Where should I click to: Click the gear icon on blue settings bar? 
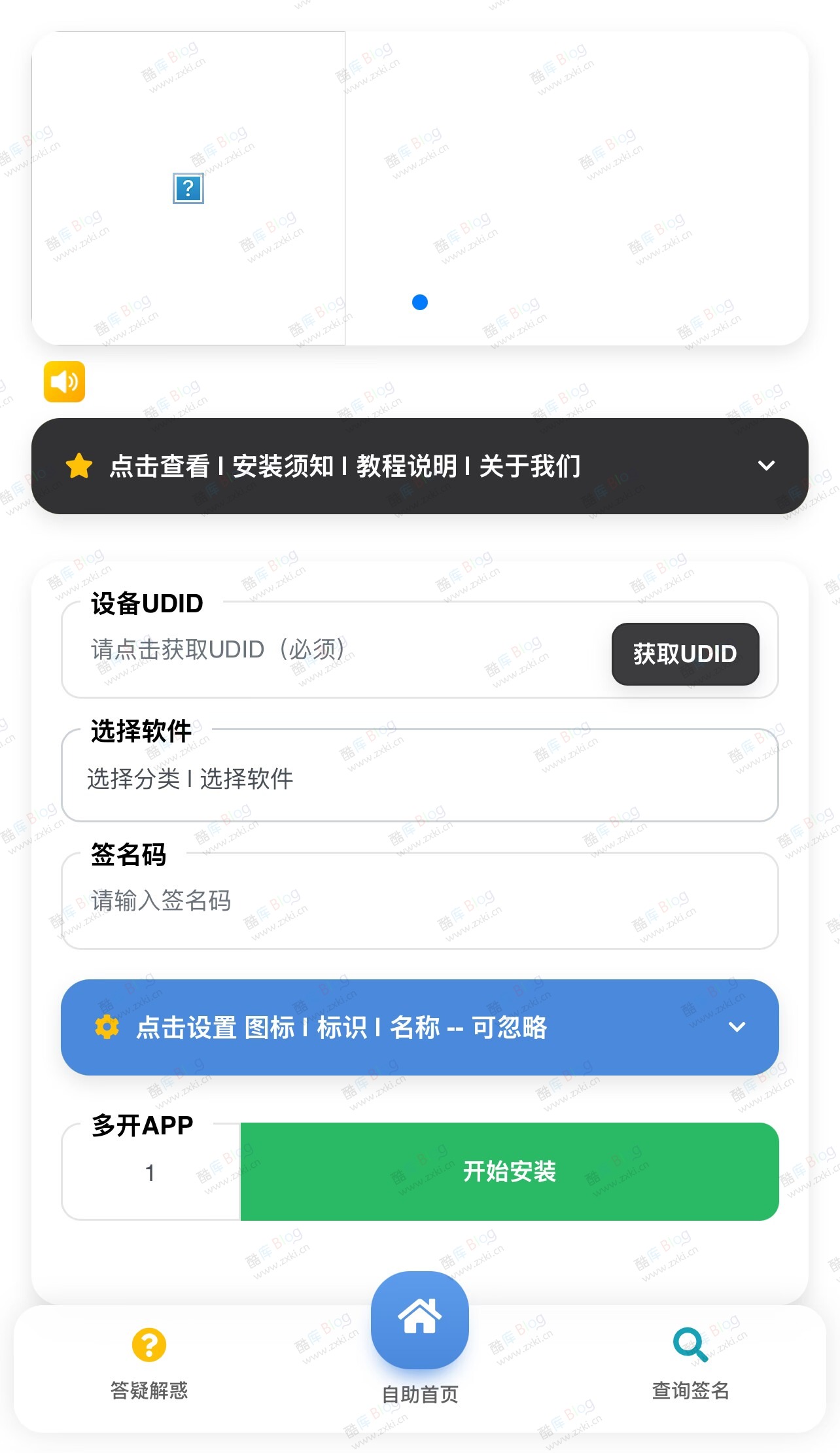(x=107, y=1027)
